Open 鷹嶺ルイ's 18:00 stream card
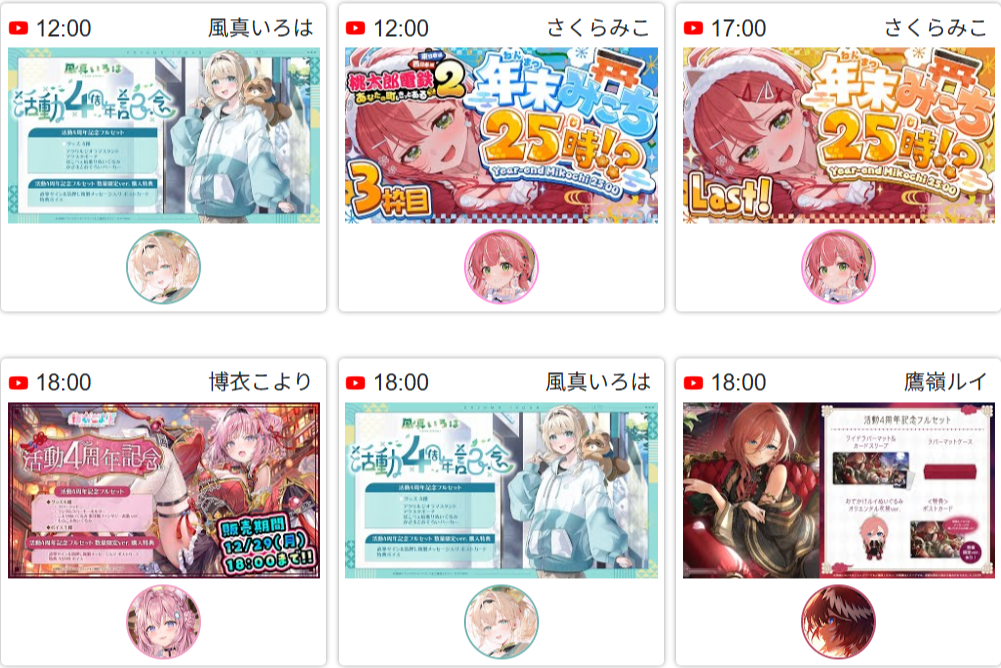1001x668 pixels. coord(838,490)
